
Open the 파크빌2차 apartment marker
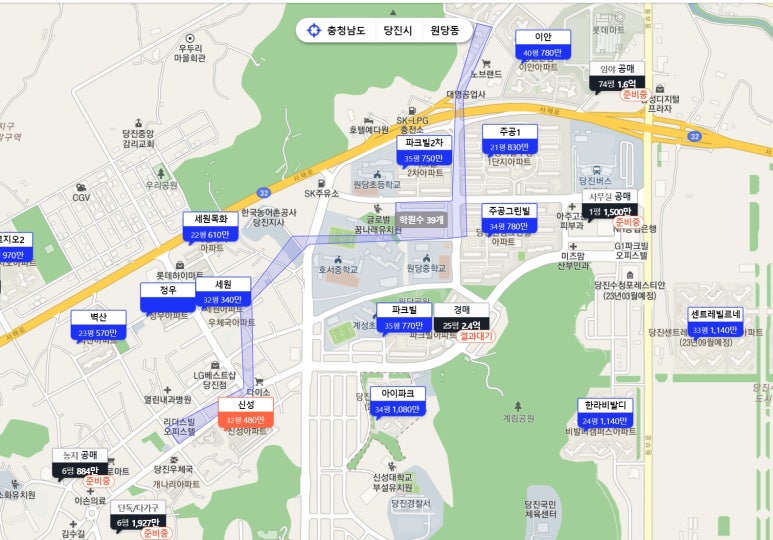pyautogui.click(x=423, y=150)
